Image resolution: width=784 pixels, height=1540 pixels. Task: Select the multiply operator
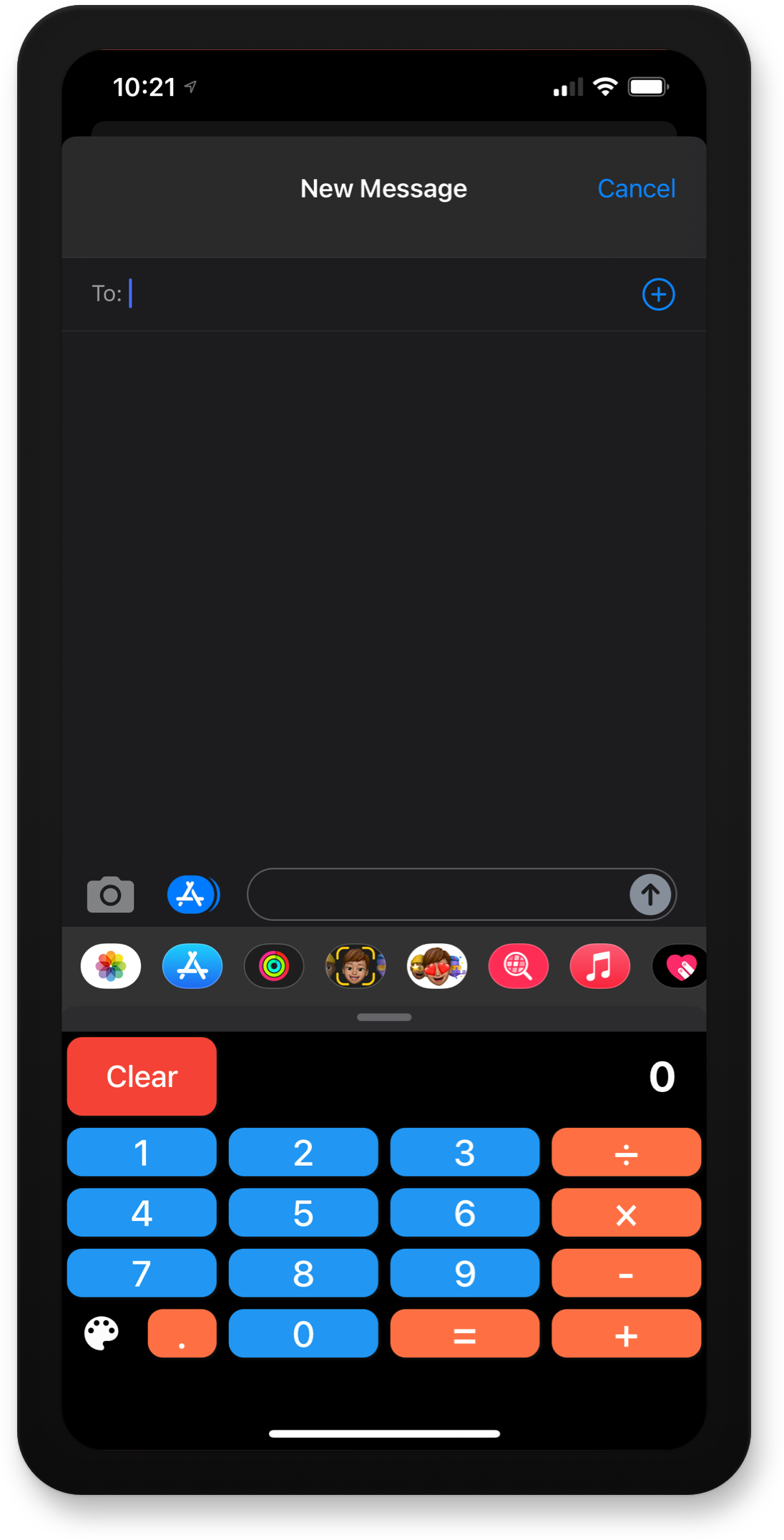coord(626,1213)
